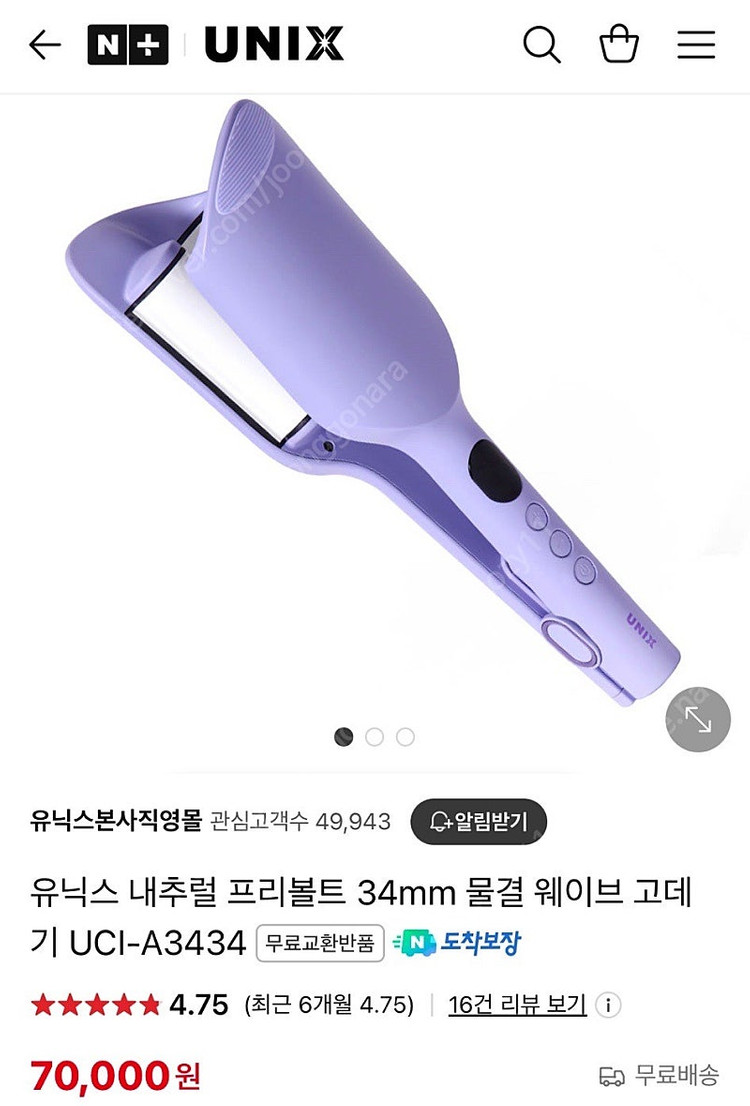Tap the 알림받기 notification button
The image size is (750, 1106).
pos(479,822)
